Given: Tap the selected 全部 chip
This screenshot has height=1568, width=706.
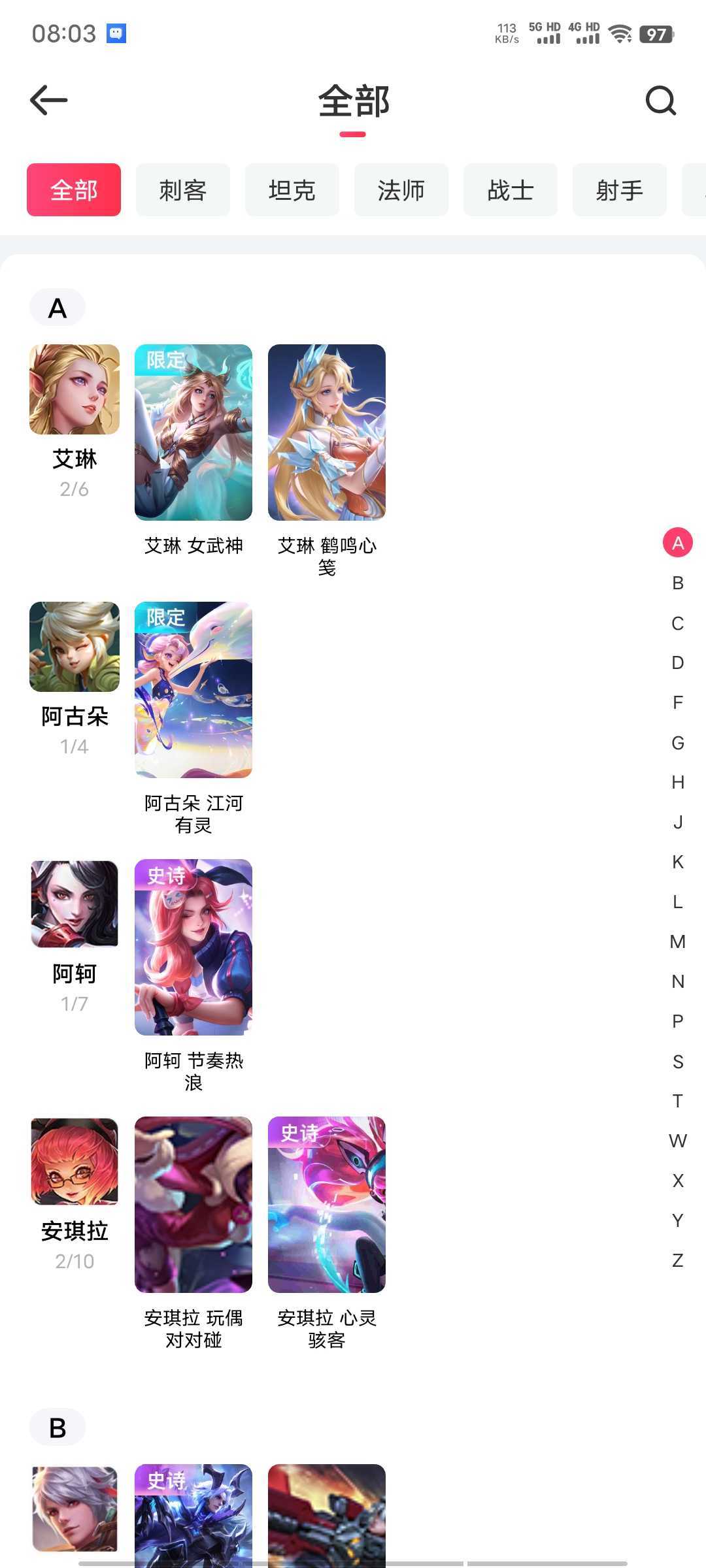Looking at the screenshot, I should pos(74,190).
